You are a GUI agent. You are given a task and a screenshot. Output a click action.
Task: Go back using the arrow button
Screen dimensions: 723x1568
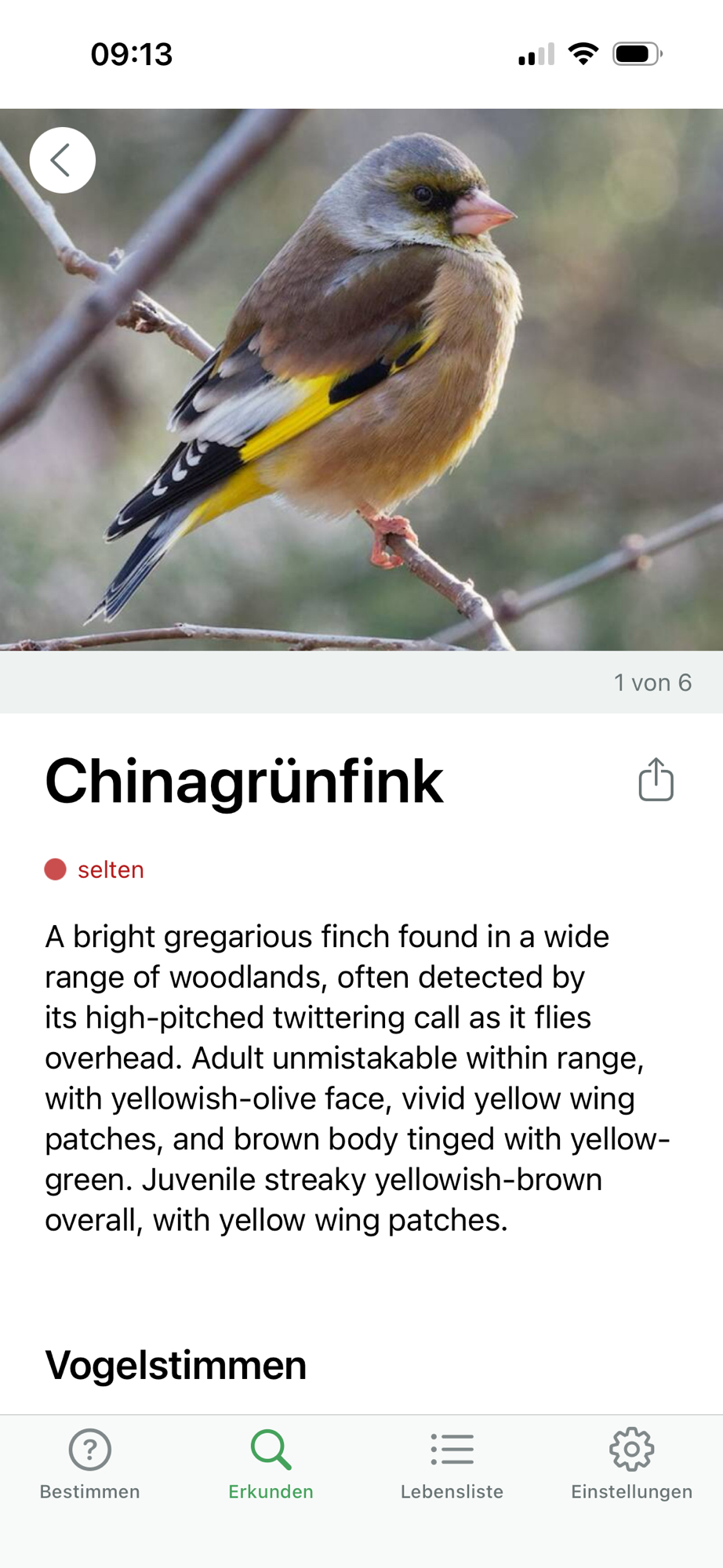[x=63, y=161]
